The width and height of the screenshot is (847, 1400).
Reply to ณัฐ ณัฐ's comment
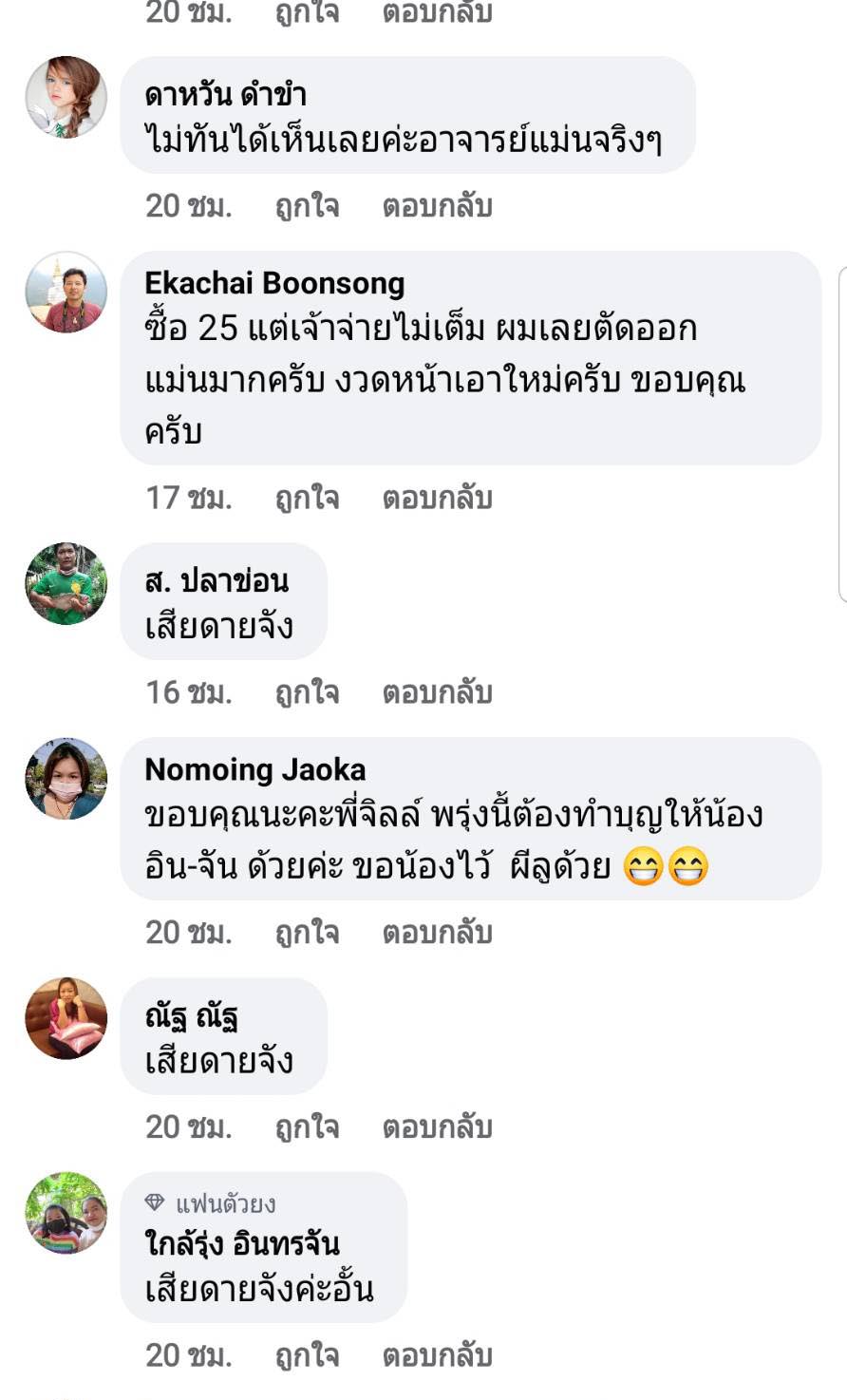[x=437, y=1127]
